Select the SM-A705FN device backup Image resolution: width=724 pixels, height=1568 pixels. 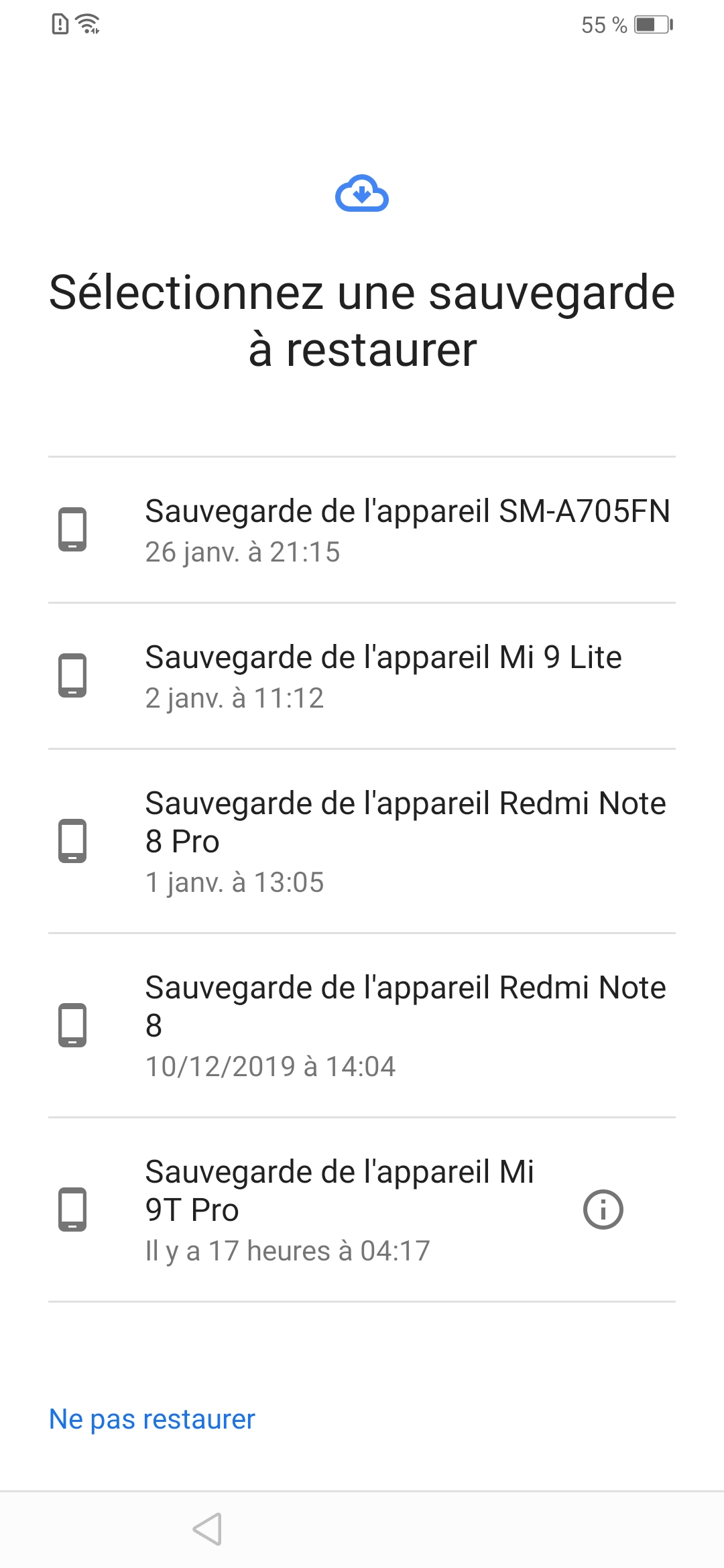tap(362, 530)
